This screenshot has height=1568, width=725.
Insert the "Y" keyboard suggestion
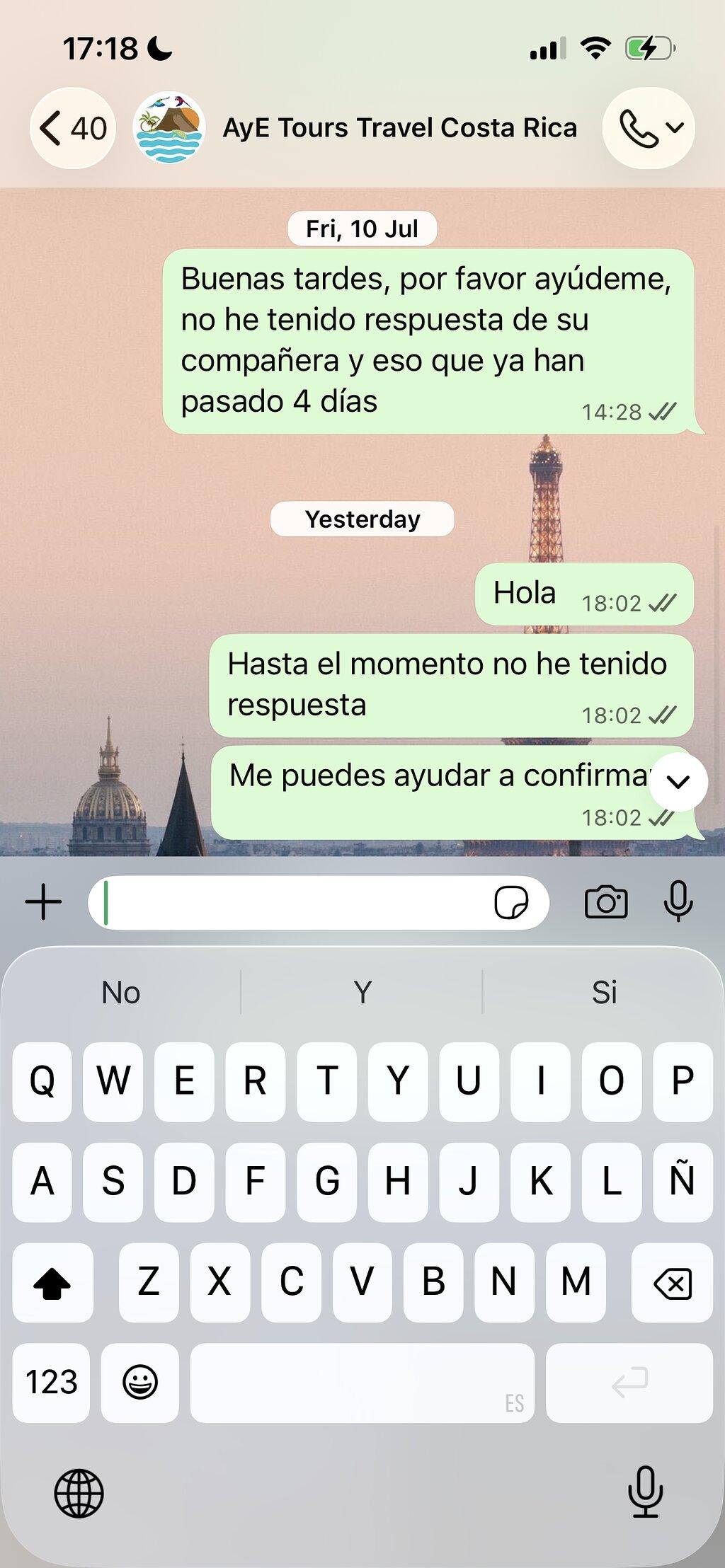point(362,992)
